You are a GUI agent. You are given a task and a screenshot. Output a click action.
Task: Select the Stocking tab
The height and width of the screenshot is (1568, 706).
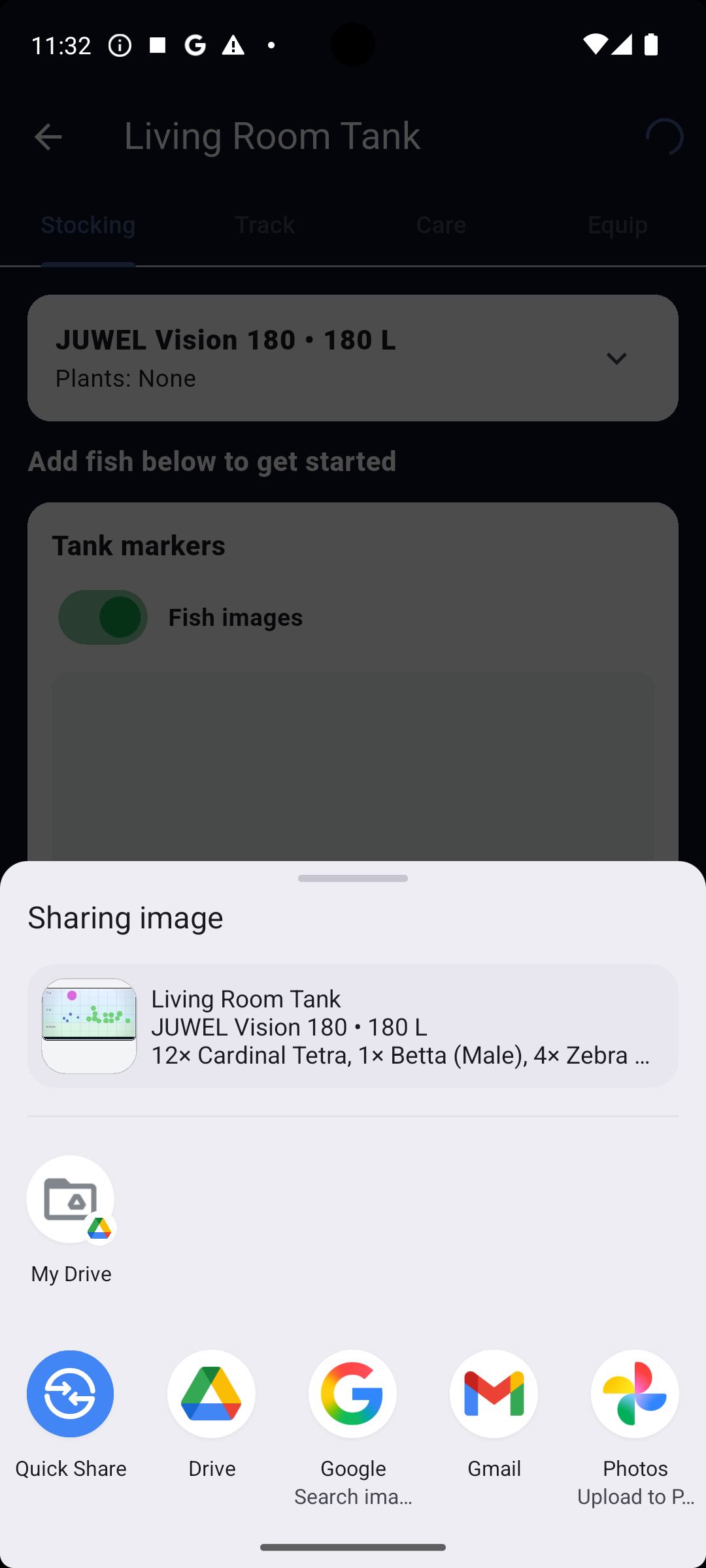point(88,224)
